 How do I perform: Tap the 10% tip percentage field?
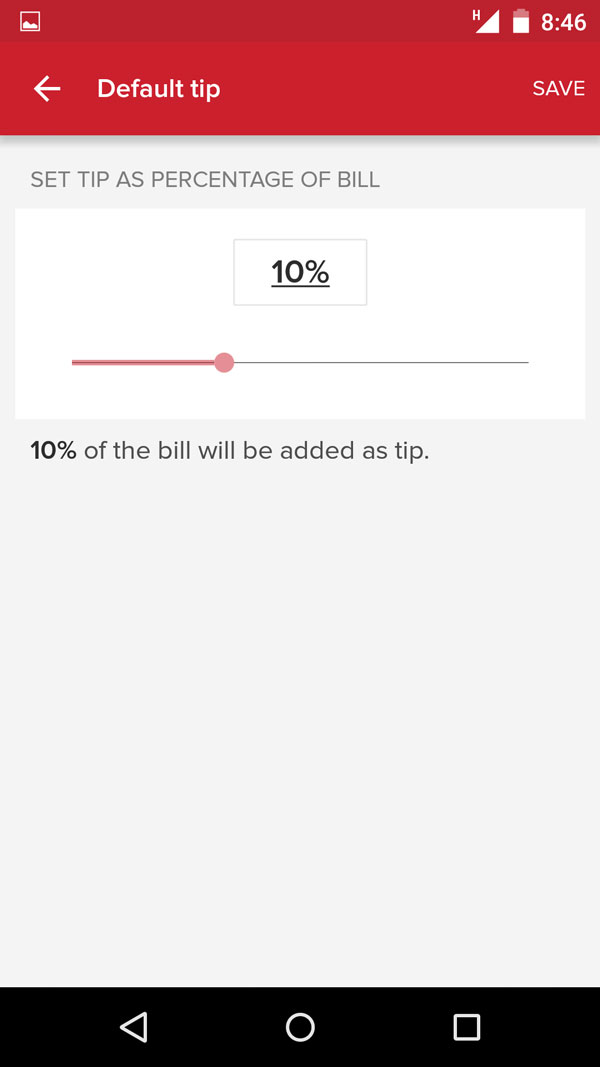[300, 272]
